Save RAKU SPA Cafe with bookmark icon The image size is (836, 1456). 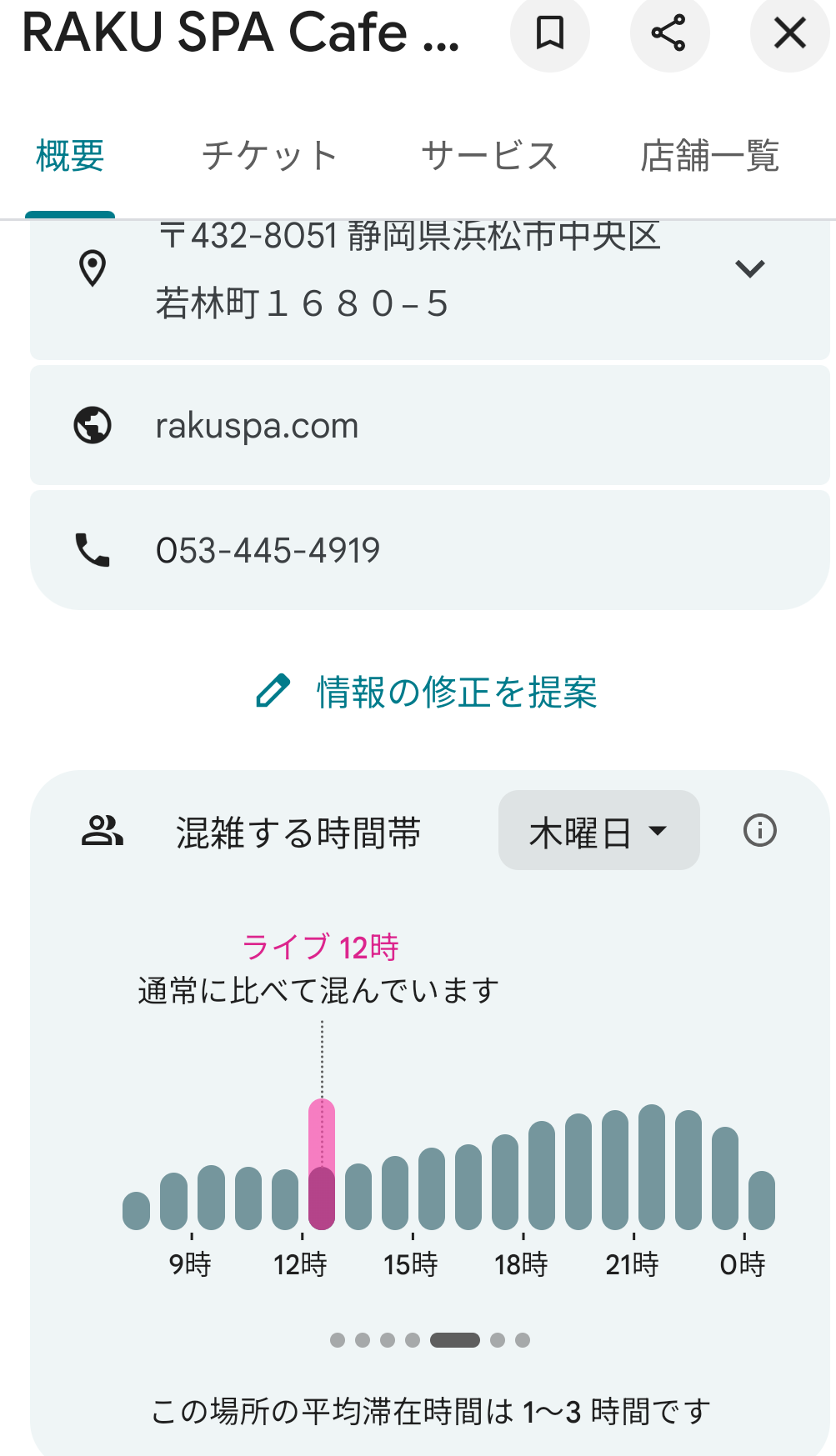[x=549, y=33]
